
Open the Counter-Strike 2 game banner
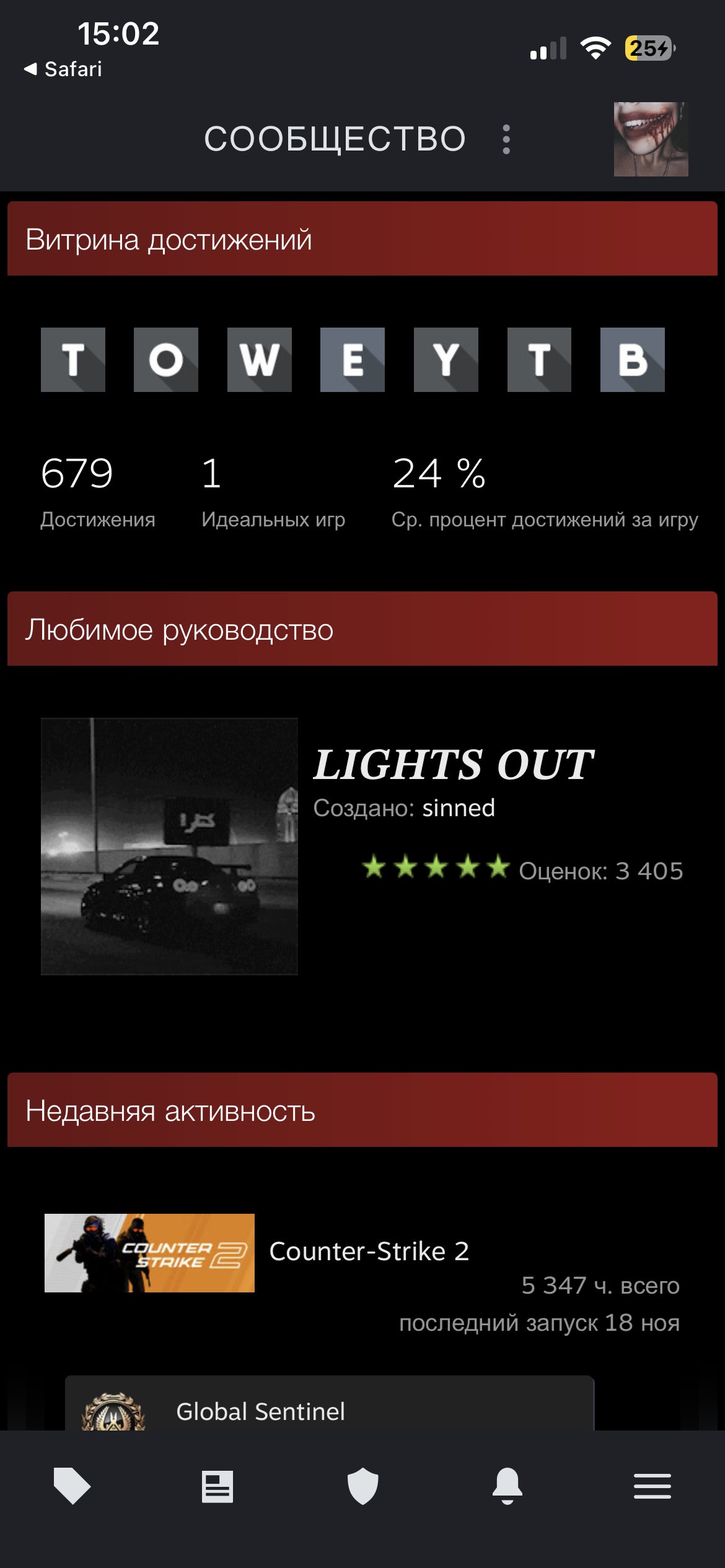[x=149, y=1253]
